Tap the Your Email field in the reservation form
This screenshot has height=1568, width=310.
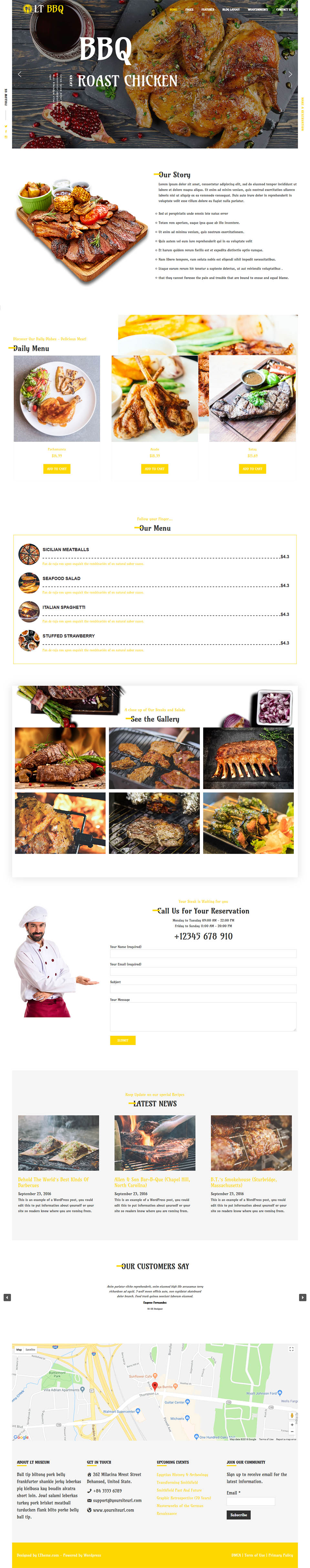(x=202, y=972)
